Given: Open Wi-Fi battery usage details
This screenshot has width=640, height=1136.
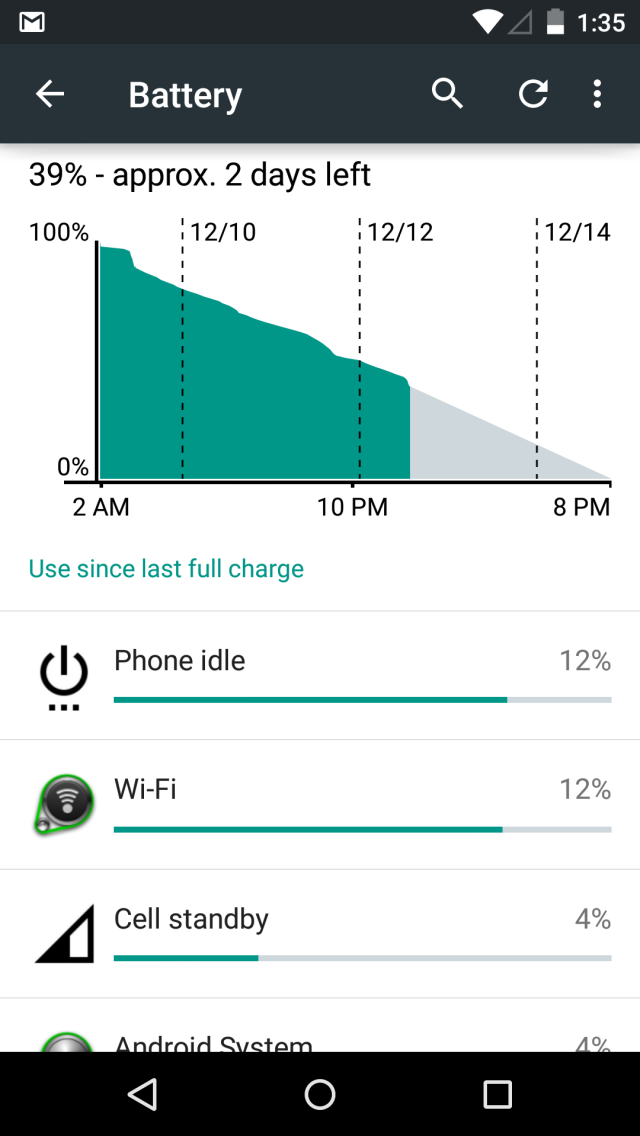Looking at the screenshot, I should 320,805.
